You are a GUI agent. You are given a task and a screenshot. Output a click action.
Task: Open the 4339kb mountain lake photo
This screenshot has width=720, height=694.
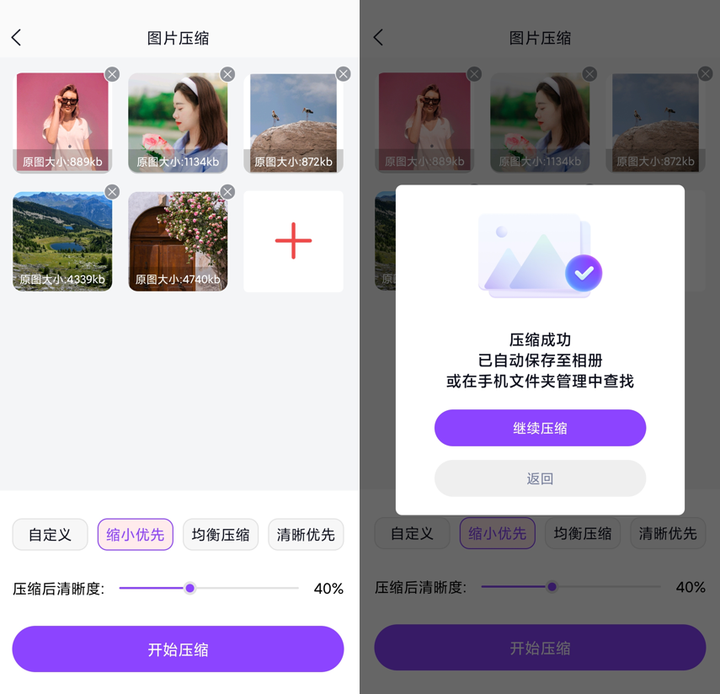(62, 241)
